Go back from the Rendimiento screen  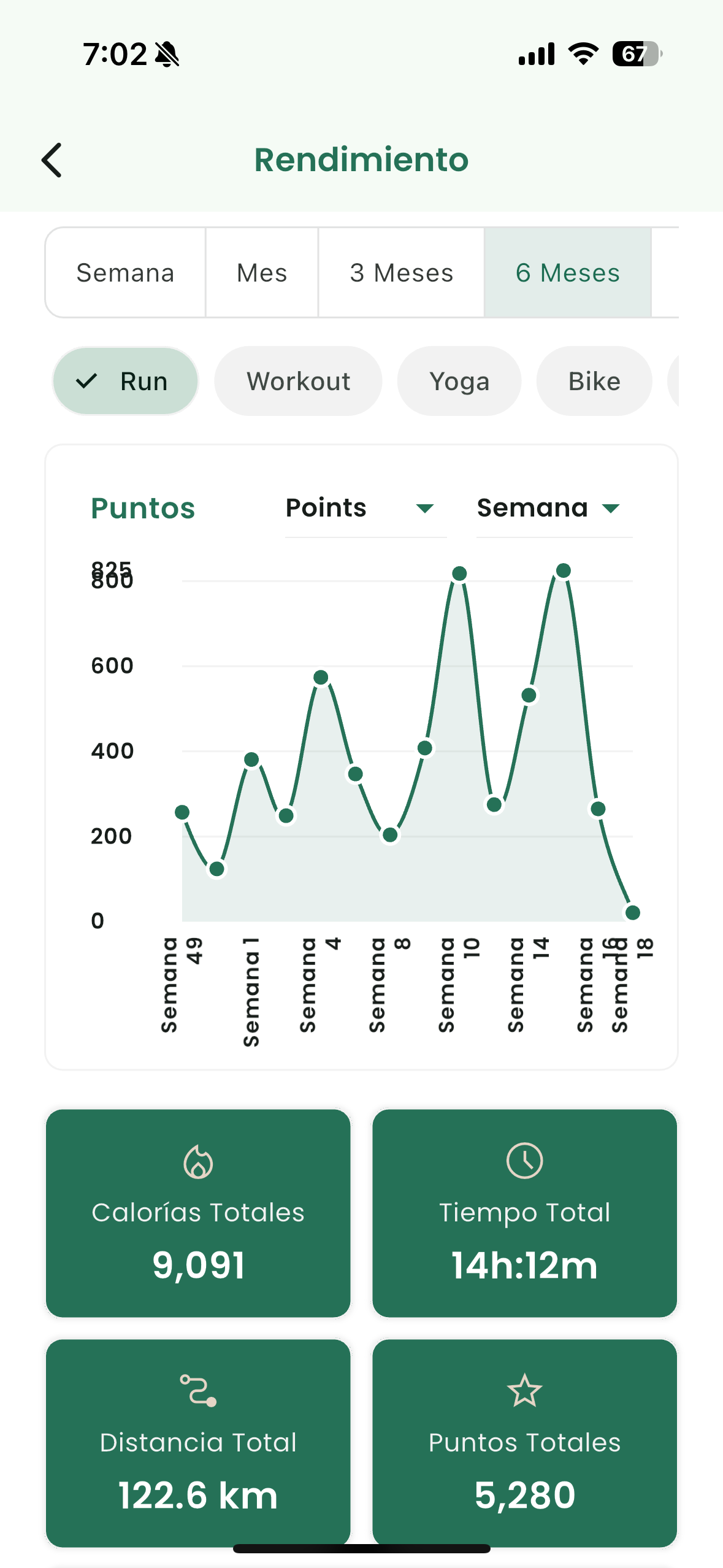pyautogui.click(x=52, y=160)
